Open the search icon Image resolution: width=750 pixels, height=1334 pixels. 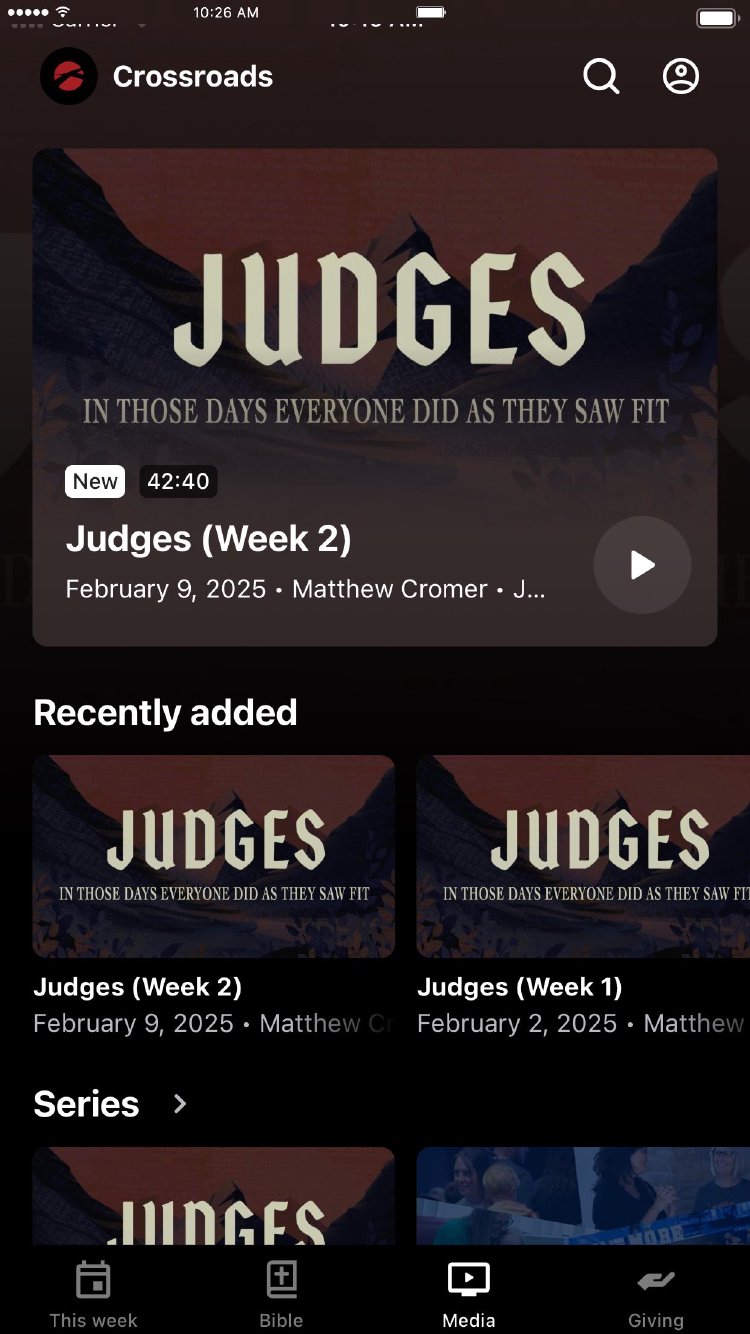(x=600, y=76)
